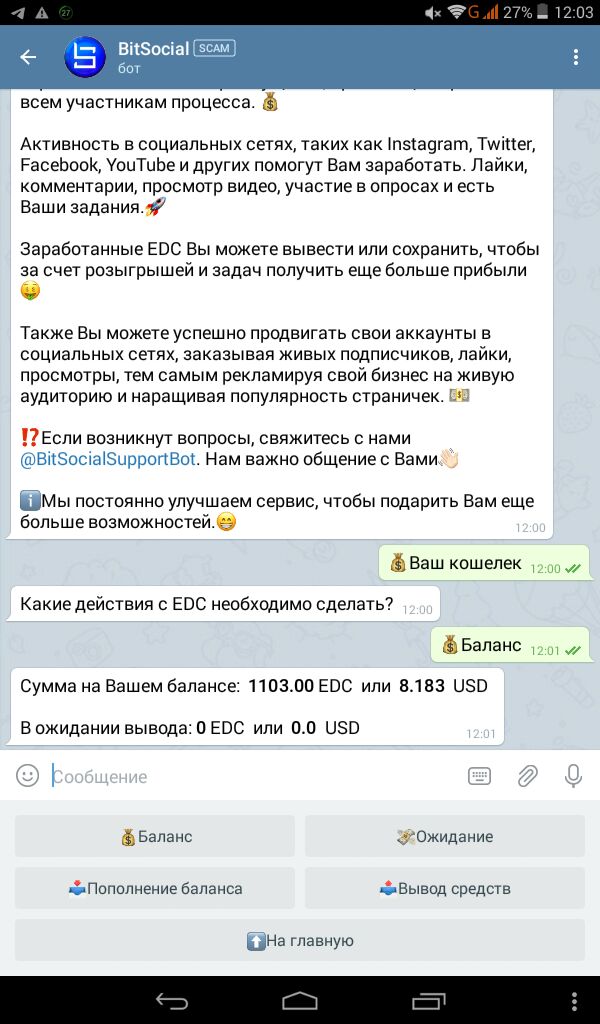Screen dimensions: 600x1024
Task: Return with На главную button
Action: click(x=300, y=940)
